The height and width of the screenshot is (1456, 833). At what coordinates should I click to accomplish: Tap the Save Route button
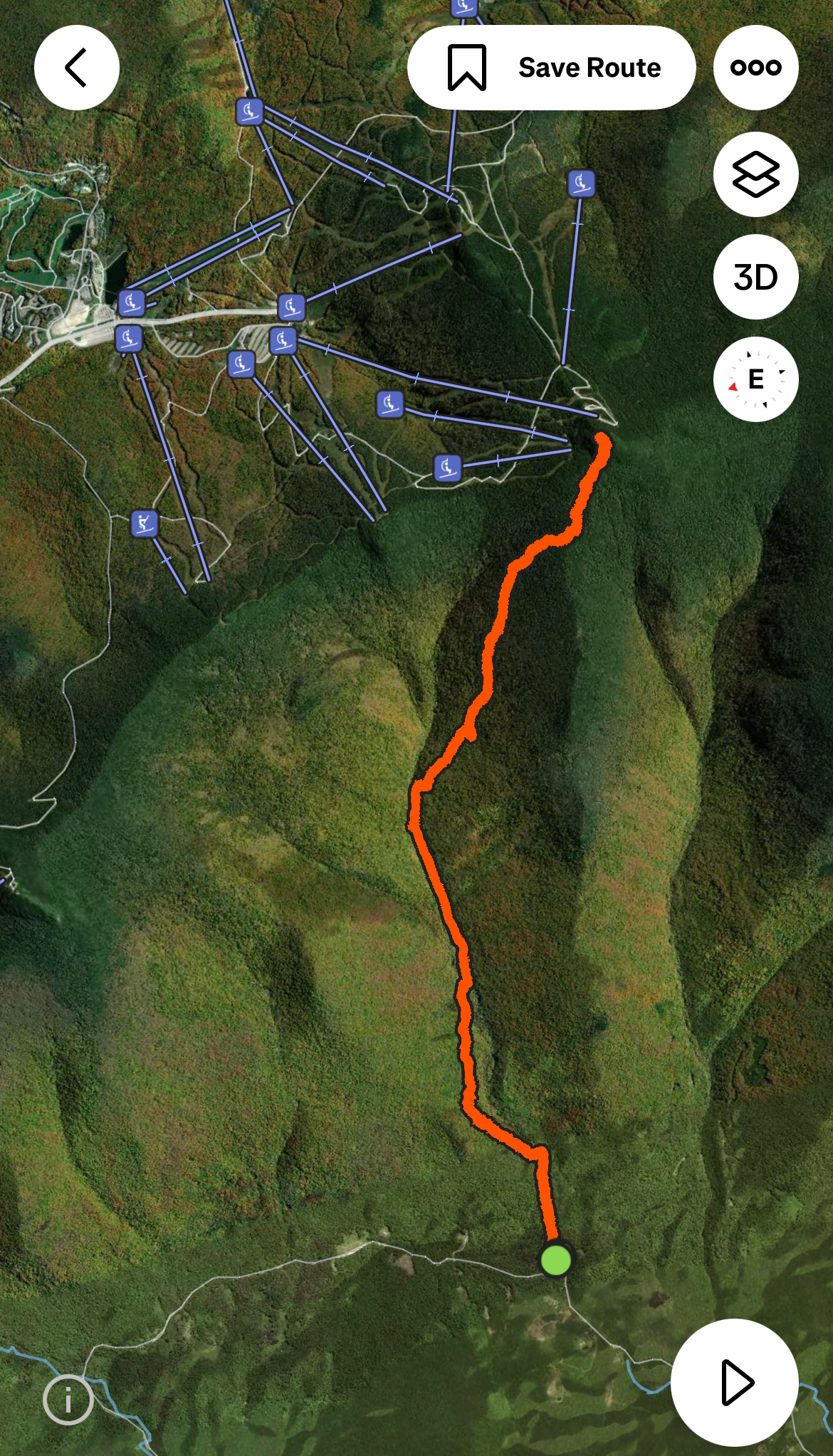pyautogui.click(x=551, y=68)
